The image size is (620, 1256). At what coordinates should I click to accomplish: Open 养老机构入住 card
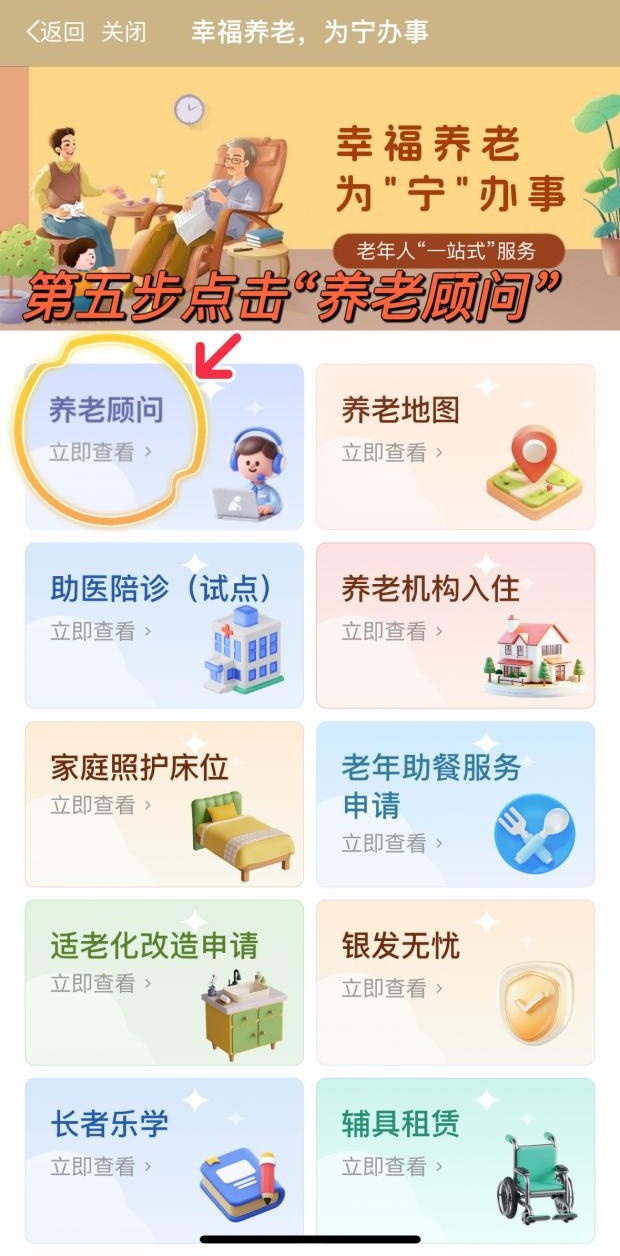coord(456,625)
